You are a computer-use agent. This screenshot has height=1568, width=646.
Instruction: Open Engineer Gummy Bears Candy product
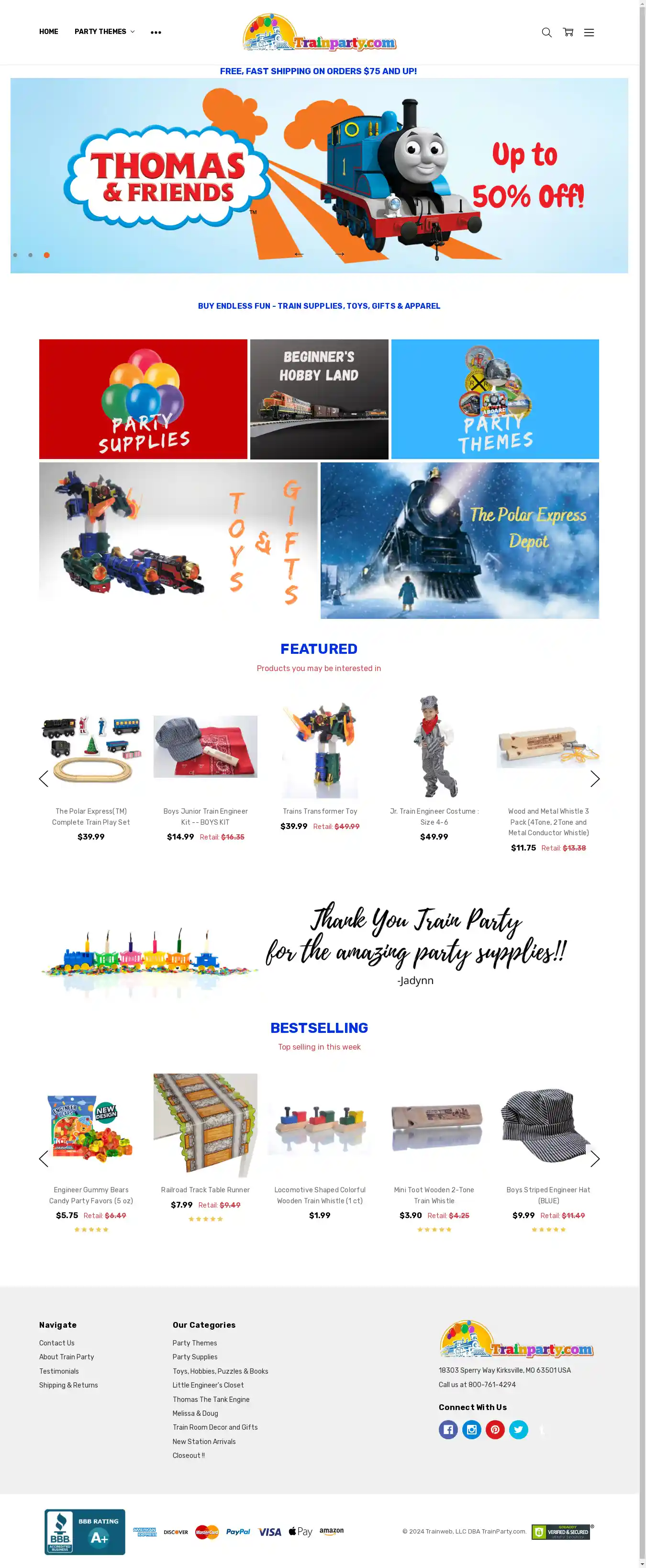[90, 1195]
